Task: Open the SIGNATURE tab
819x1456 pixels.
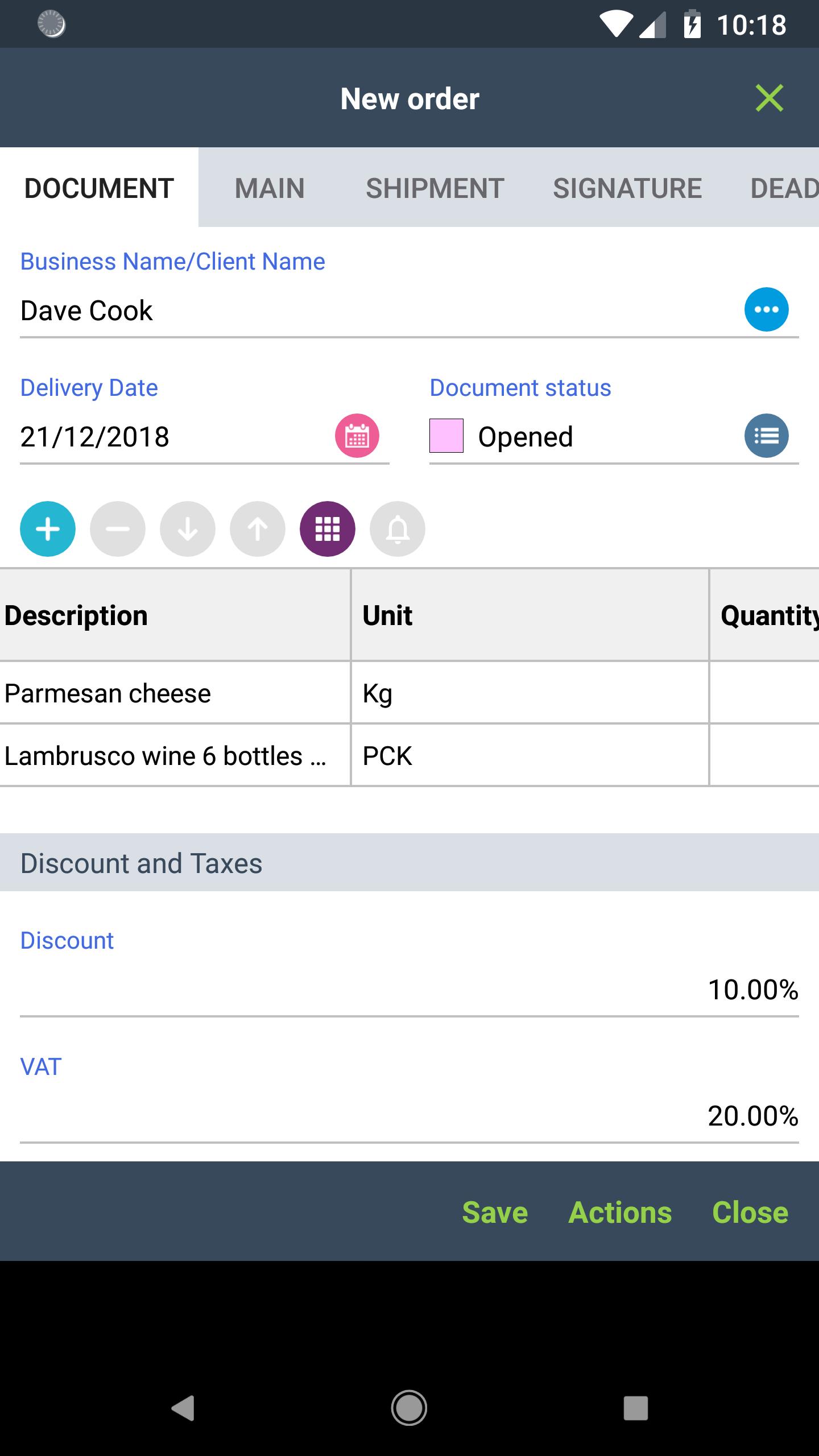Action: coord(627,188)
